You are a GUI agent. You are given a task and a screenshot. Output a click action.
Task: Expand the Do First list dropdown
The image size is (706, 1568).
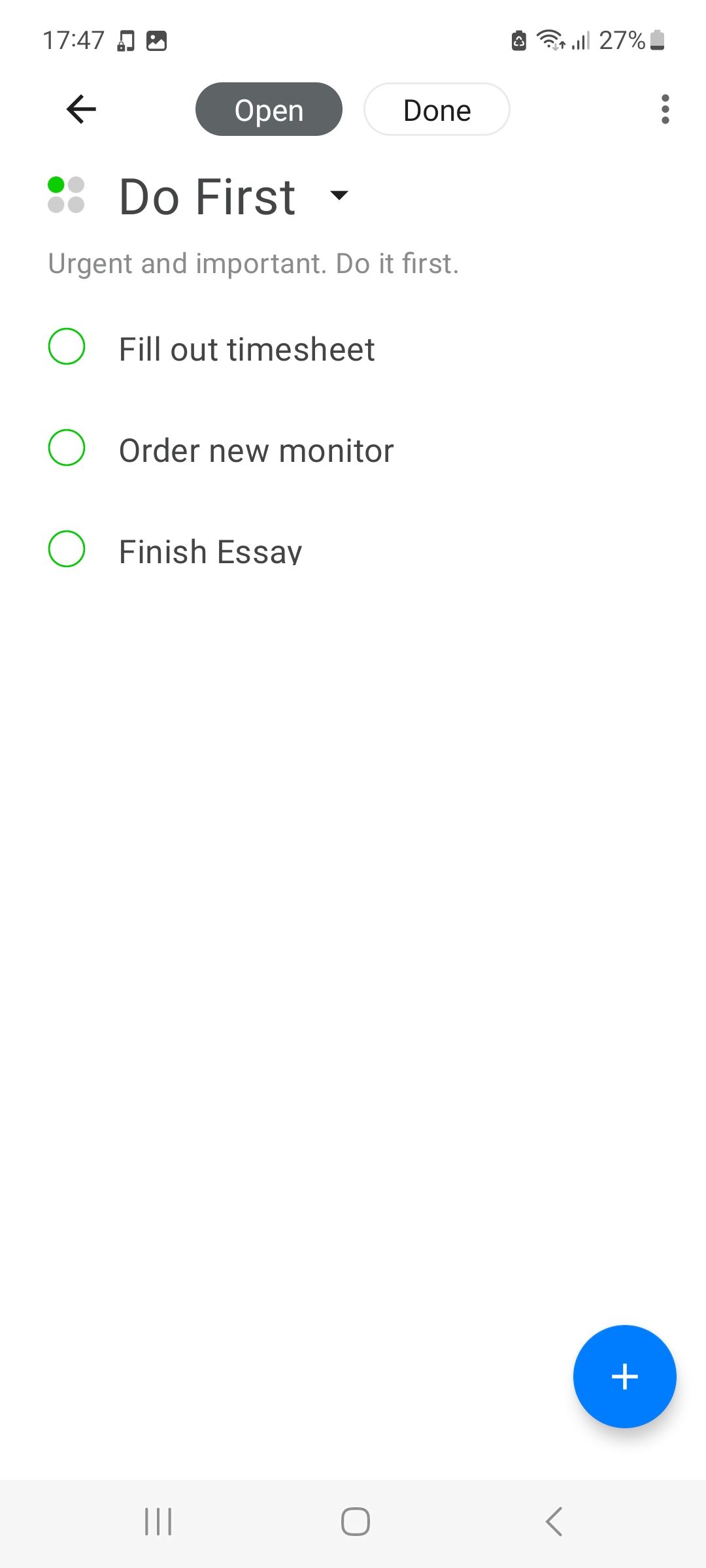pyautogui.click(x=339, y=195)
